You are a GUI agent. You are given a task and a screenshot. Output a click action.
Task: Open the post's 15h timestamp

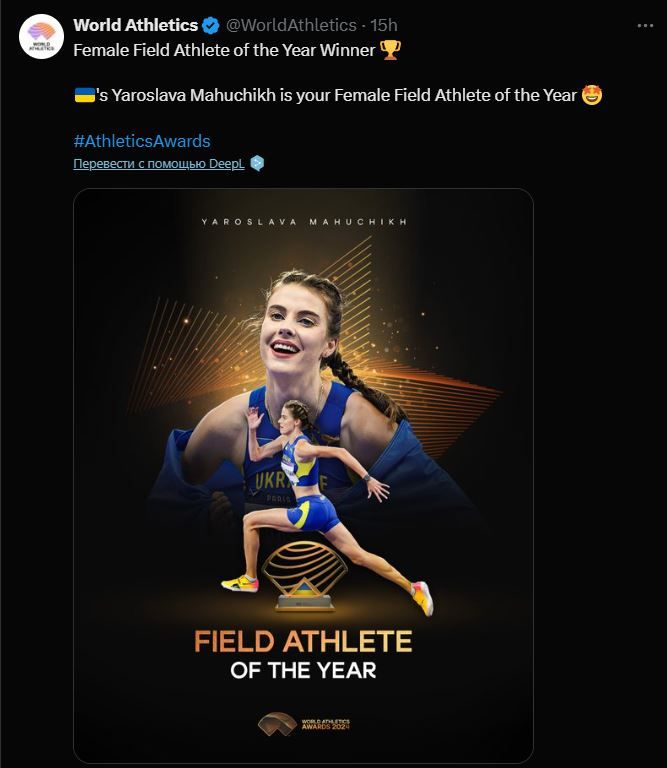[x=384, y=25]
